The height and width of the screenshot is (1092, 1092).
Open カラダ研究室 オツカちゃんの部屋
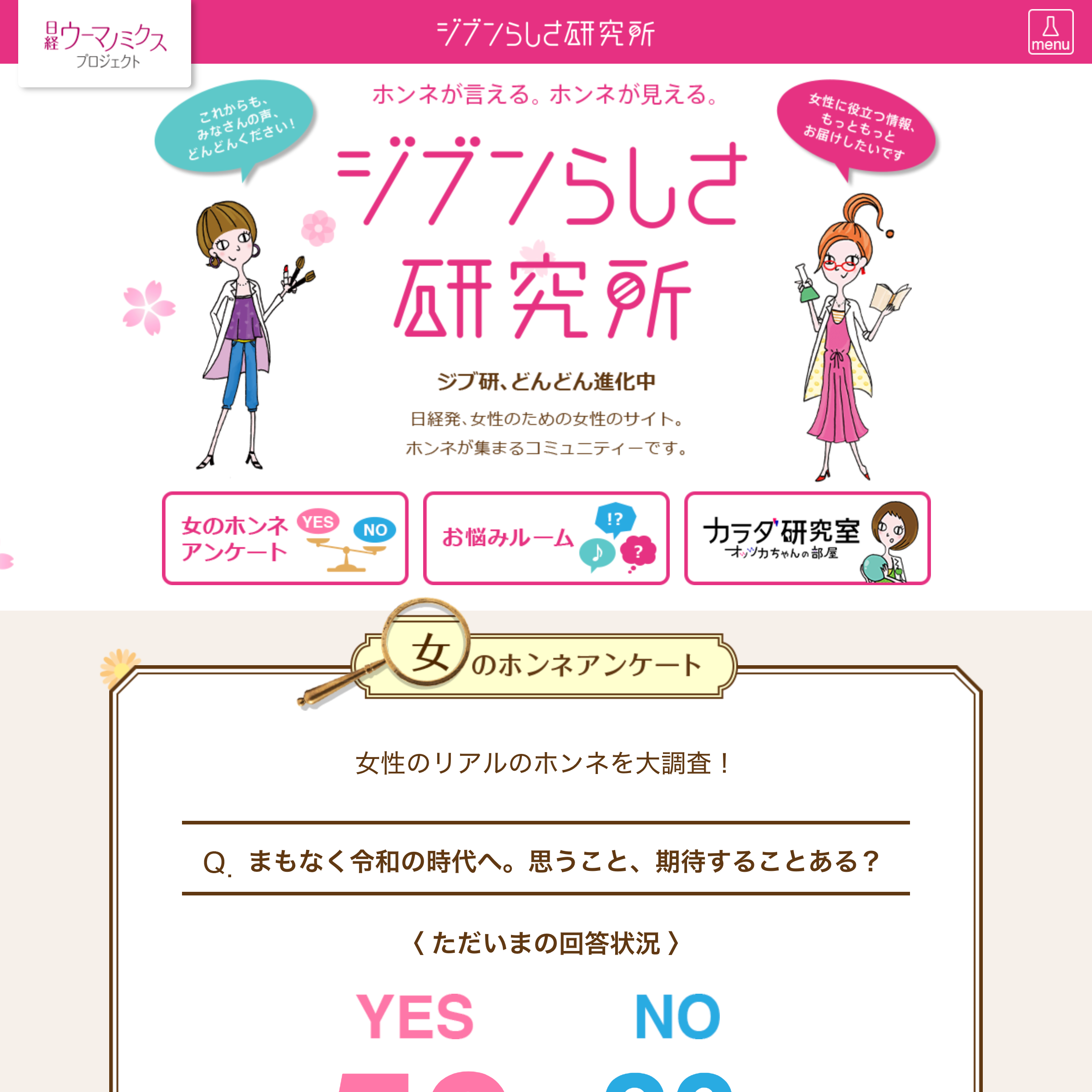click(x=807, y=538)
